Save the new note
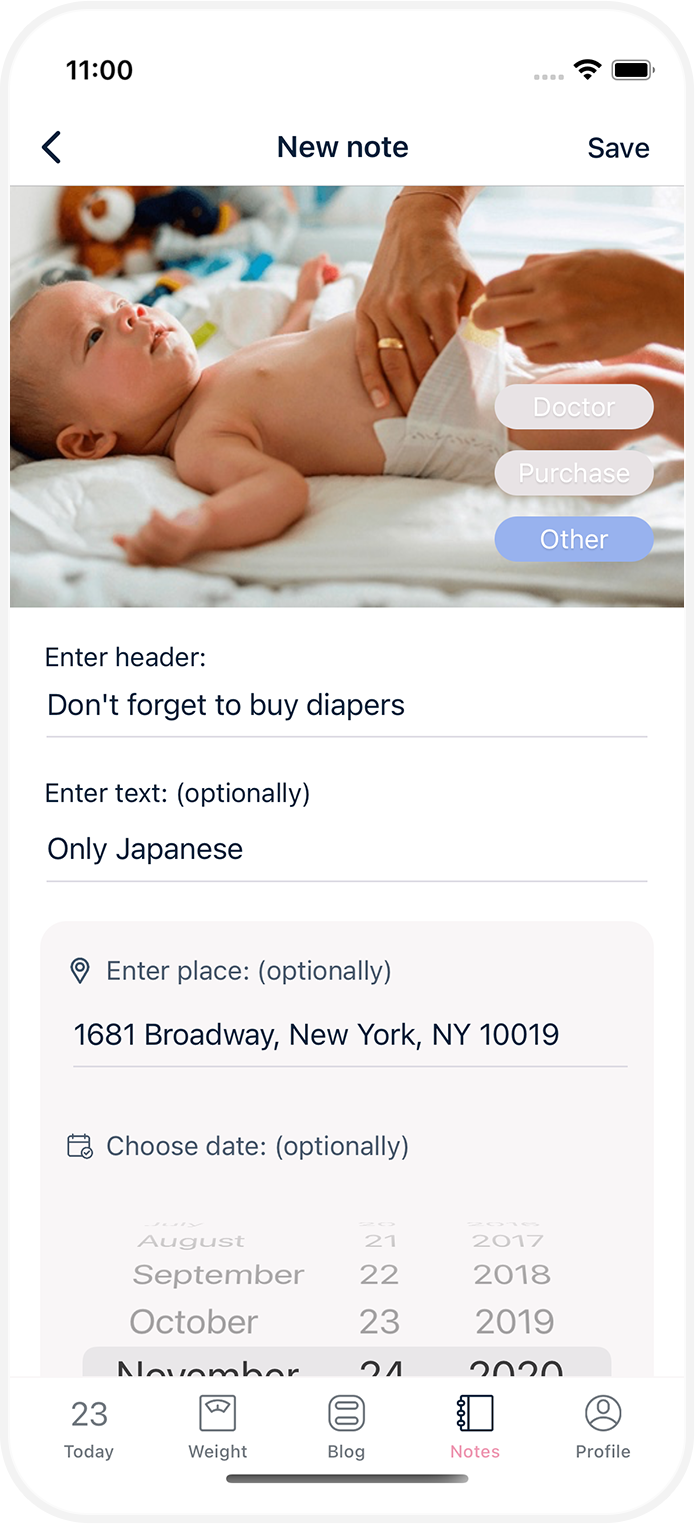 618,148
